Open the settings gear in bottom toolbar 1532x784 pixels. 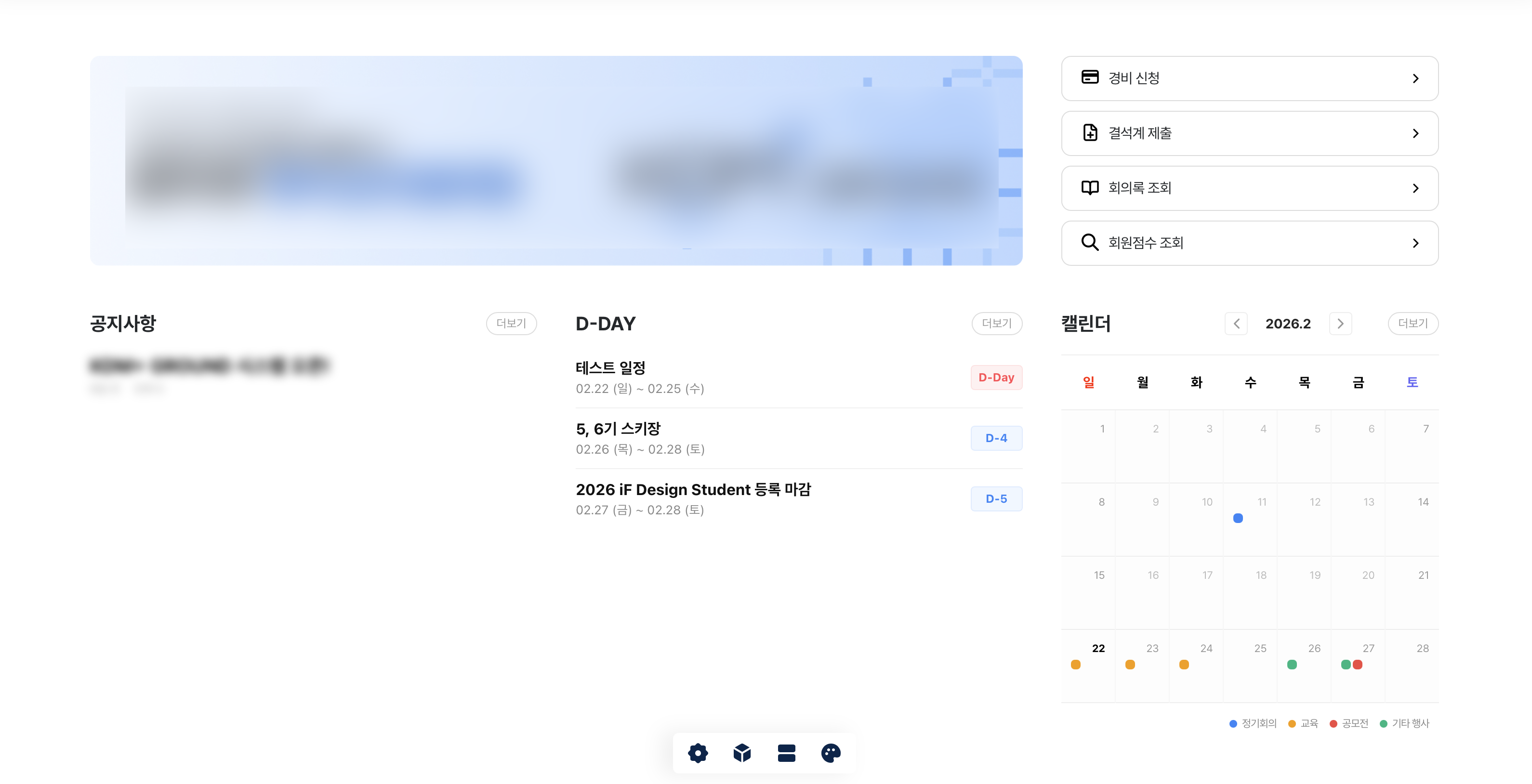coord(698,753)
